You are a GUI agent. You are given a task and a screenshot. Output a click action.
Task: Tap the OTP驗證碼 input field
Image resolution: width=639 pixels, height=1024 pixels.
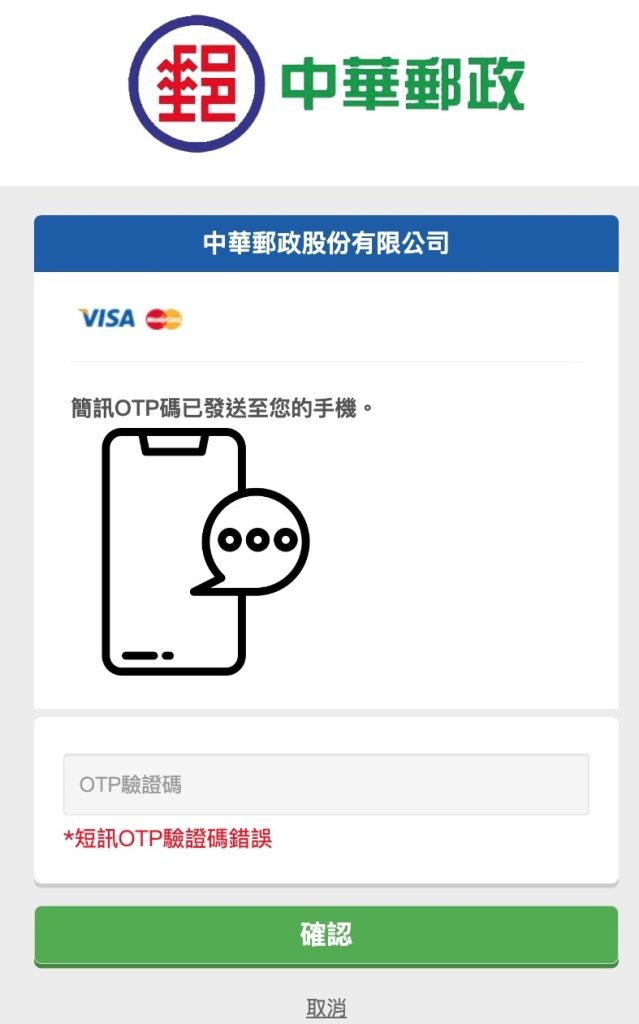(326, 785)
